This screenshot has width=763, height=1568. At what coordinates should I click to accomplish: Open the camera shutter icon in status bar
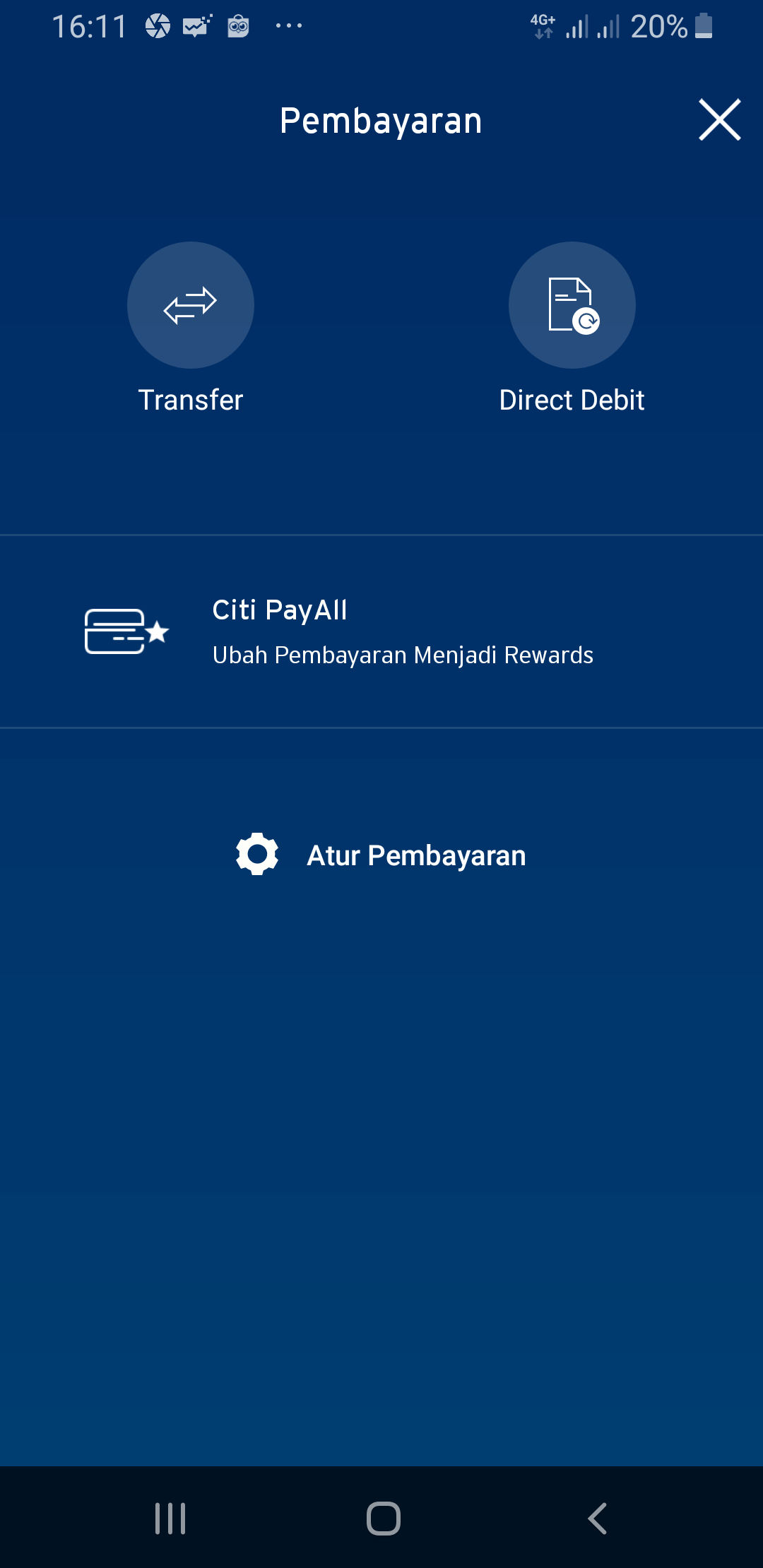click(x=157, y=25)
